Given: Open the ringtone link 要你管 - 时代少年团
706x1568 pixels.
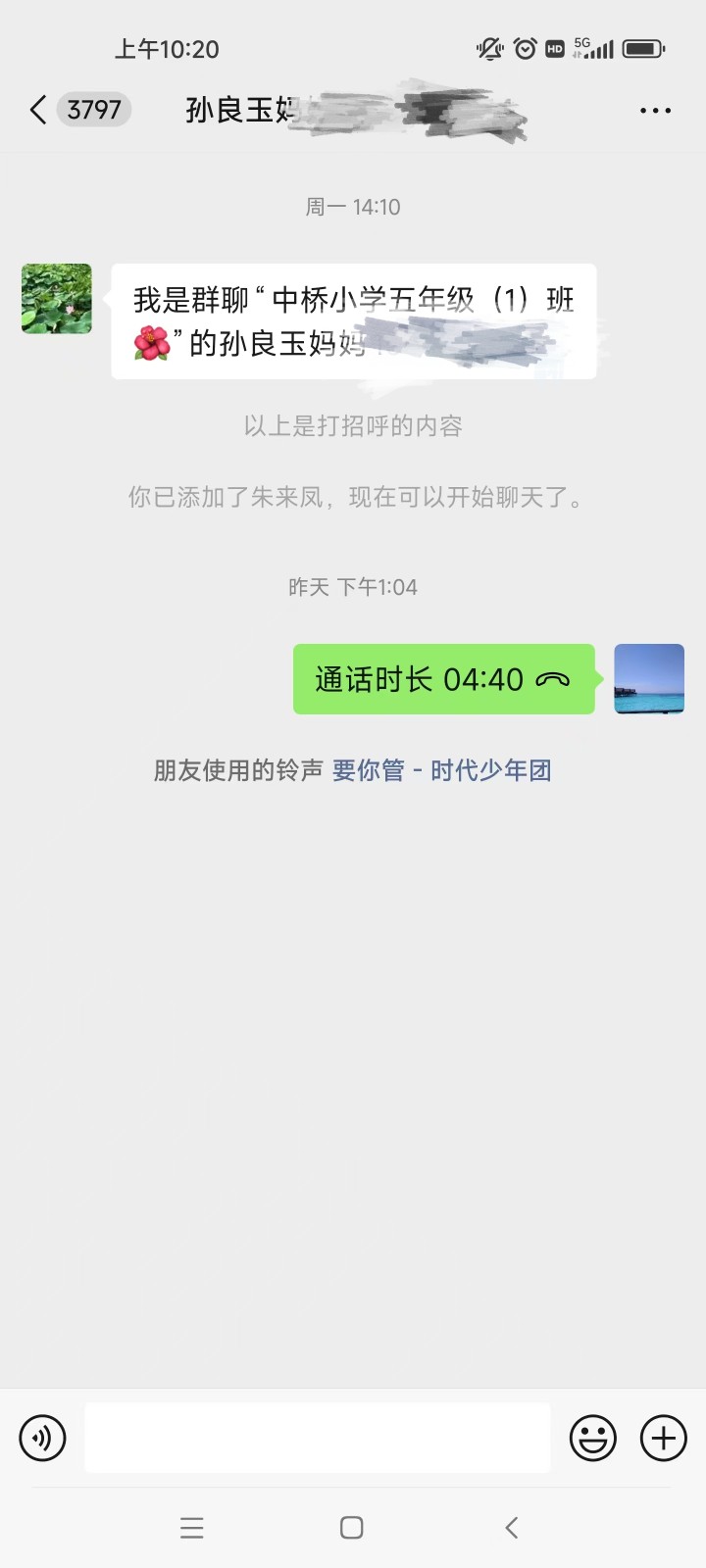Looking at the screenshot, I should click(x=441, y=771).
